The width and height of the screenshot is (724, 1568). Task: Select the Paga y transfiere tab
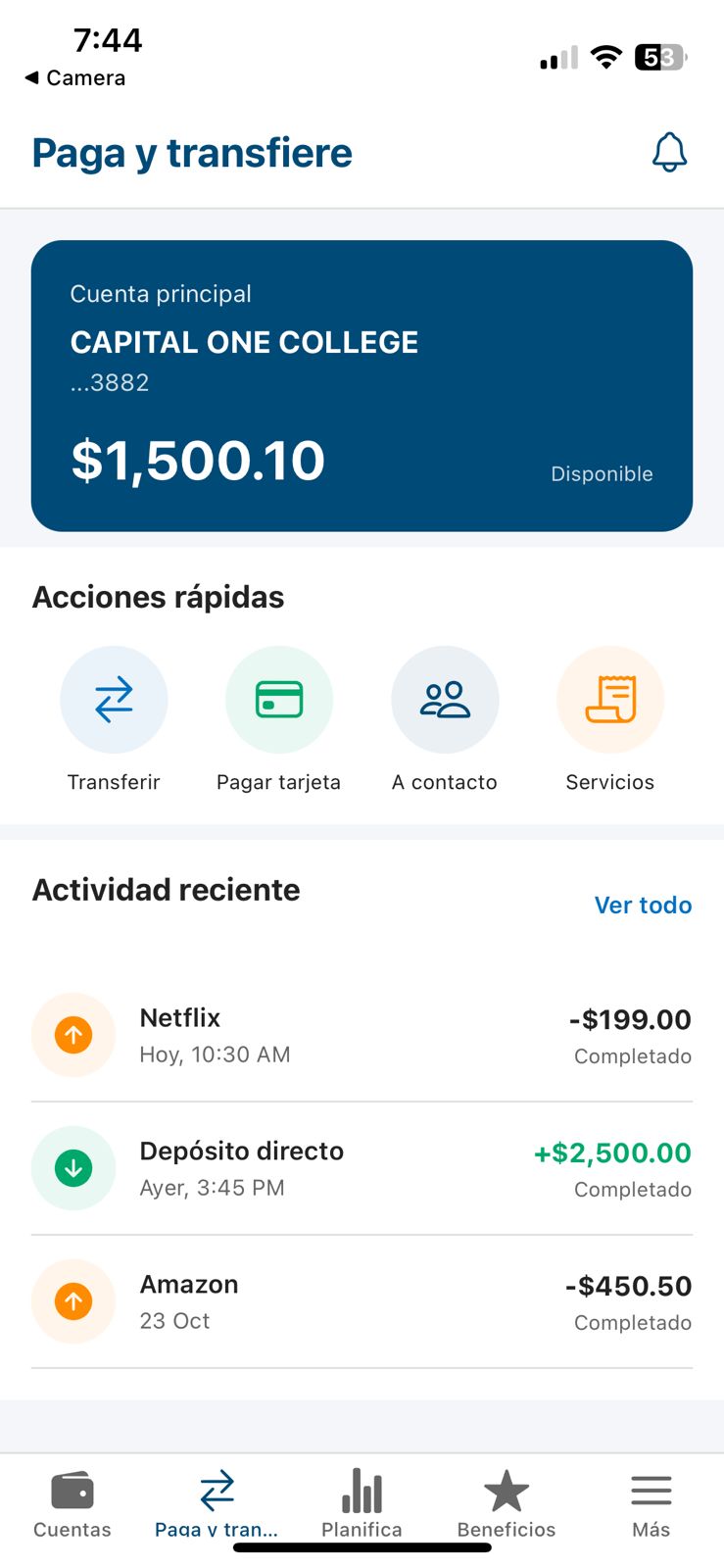[217, 1503]
